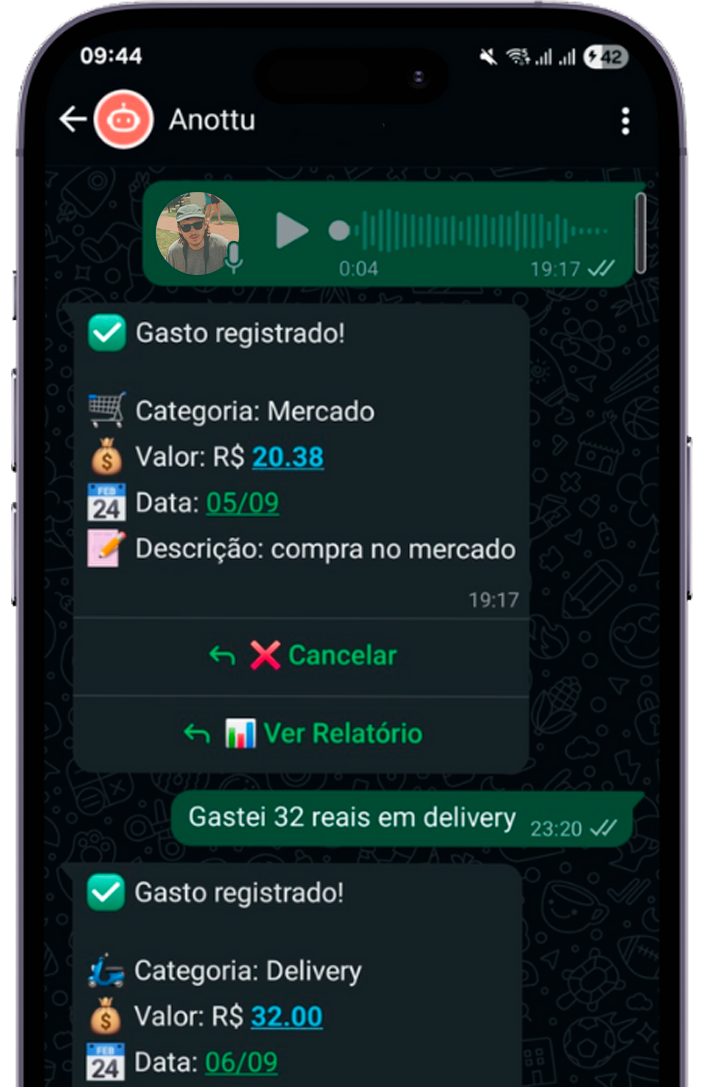Open the Anottu contact profile

(211, 120)
